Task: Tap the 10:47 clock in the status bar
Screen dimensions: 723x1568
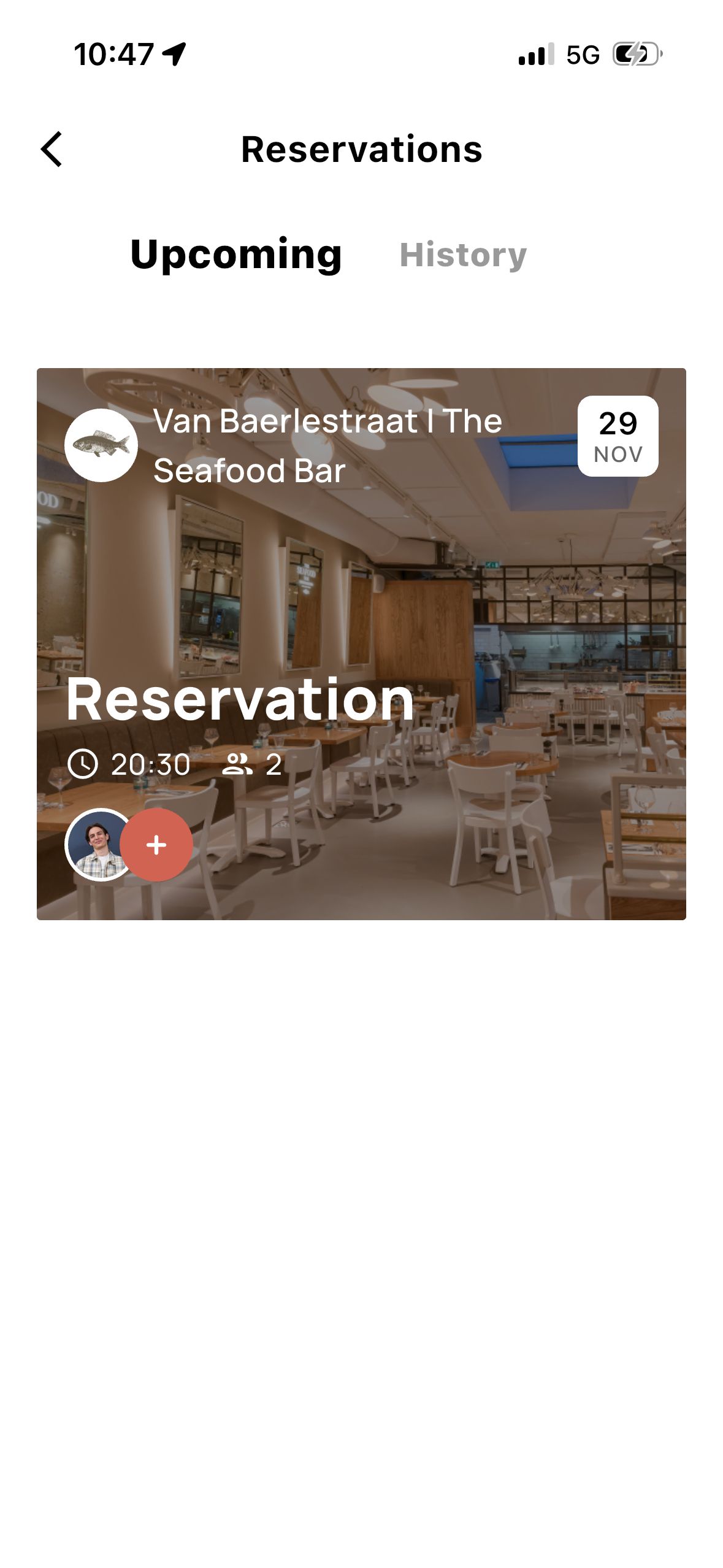Action: [x=113, y=53]
